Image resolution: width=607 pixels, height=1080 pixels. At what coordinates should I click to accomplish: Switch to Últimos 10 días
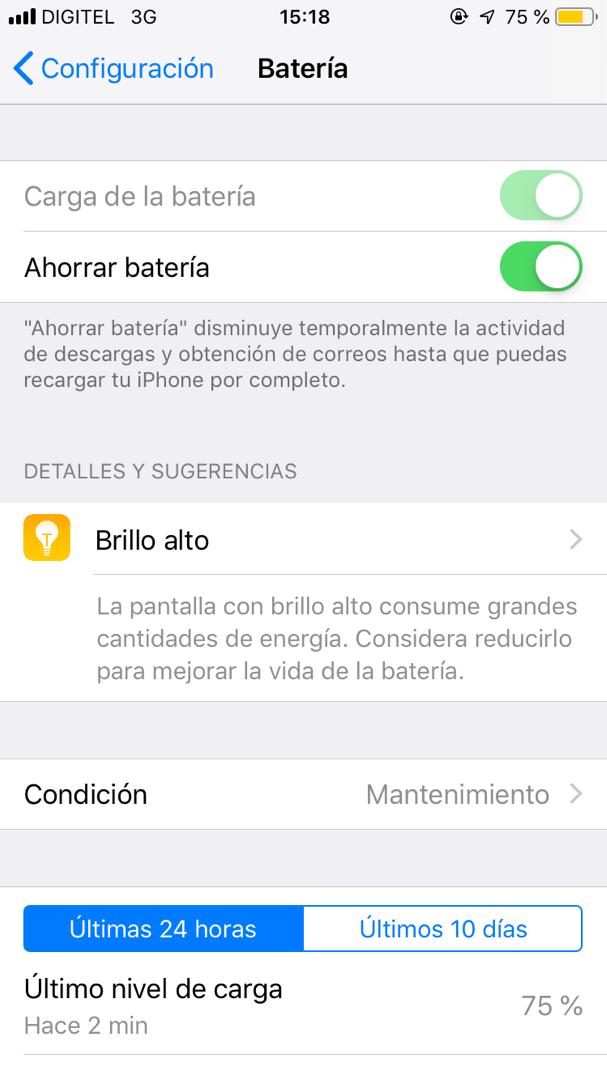(443, 929)
